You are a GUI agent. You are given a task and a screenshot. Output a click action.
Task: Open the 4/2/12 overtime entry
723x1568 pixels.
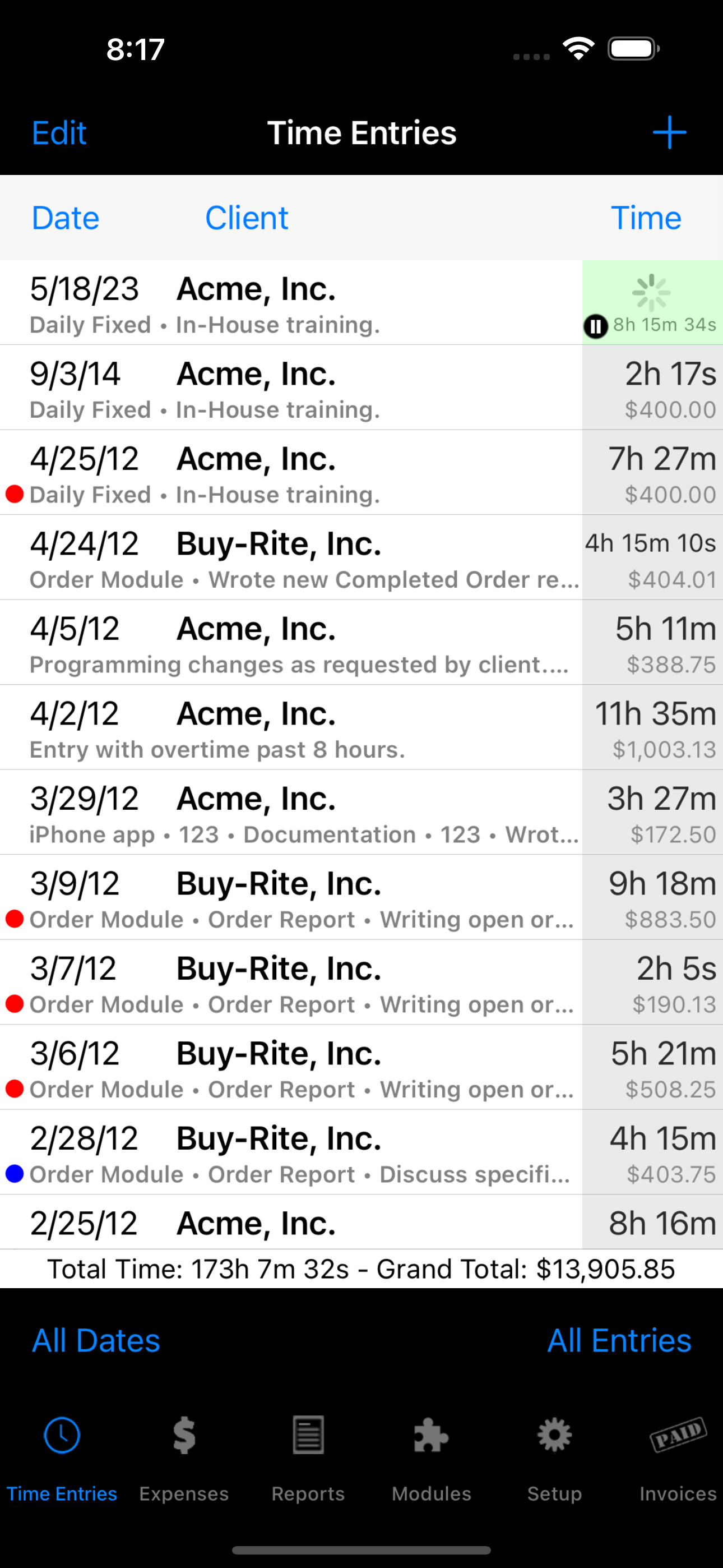(x=291, y=727)
